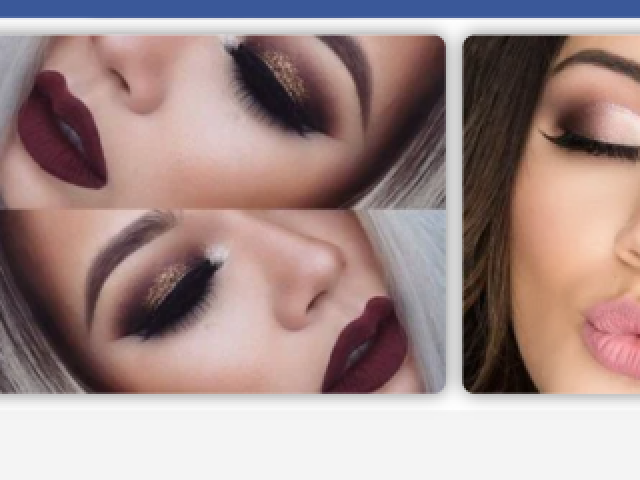Open the dark red lips makeup photo

click(x=222, y=214)
